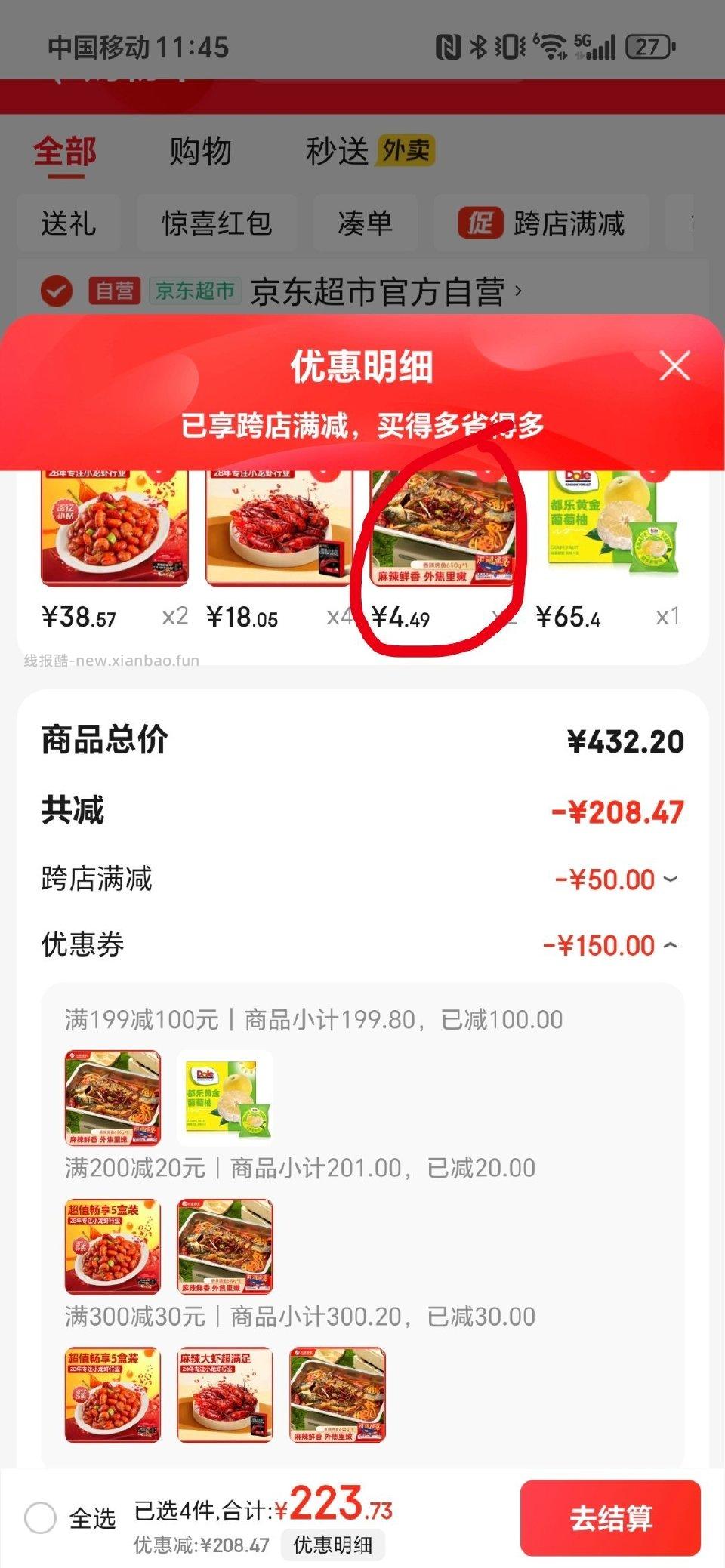The image size is (725, 1568).
Task: Collapse the 优惠券 section via its chevron
Action: click(x=670, y=944)
